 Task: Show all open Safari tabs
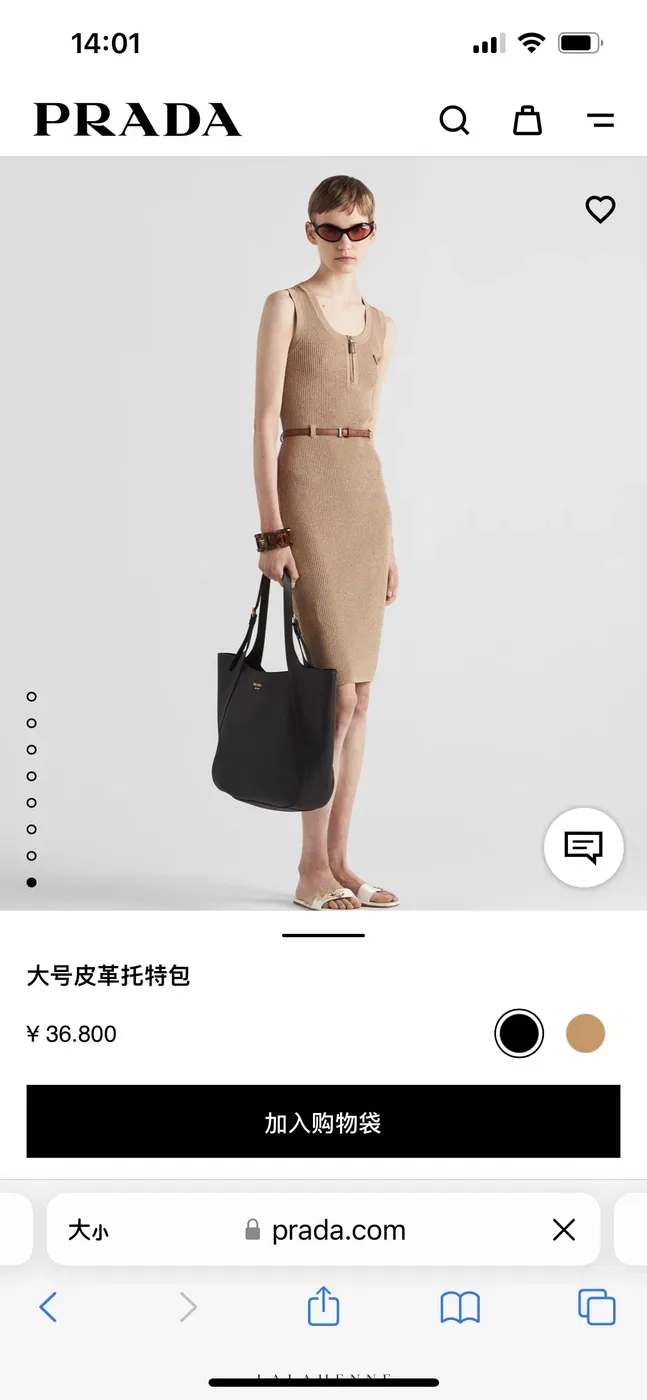click(597, 1306)
